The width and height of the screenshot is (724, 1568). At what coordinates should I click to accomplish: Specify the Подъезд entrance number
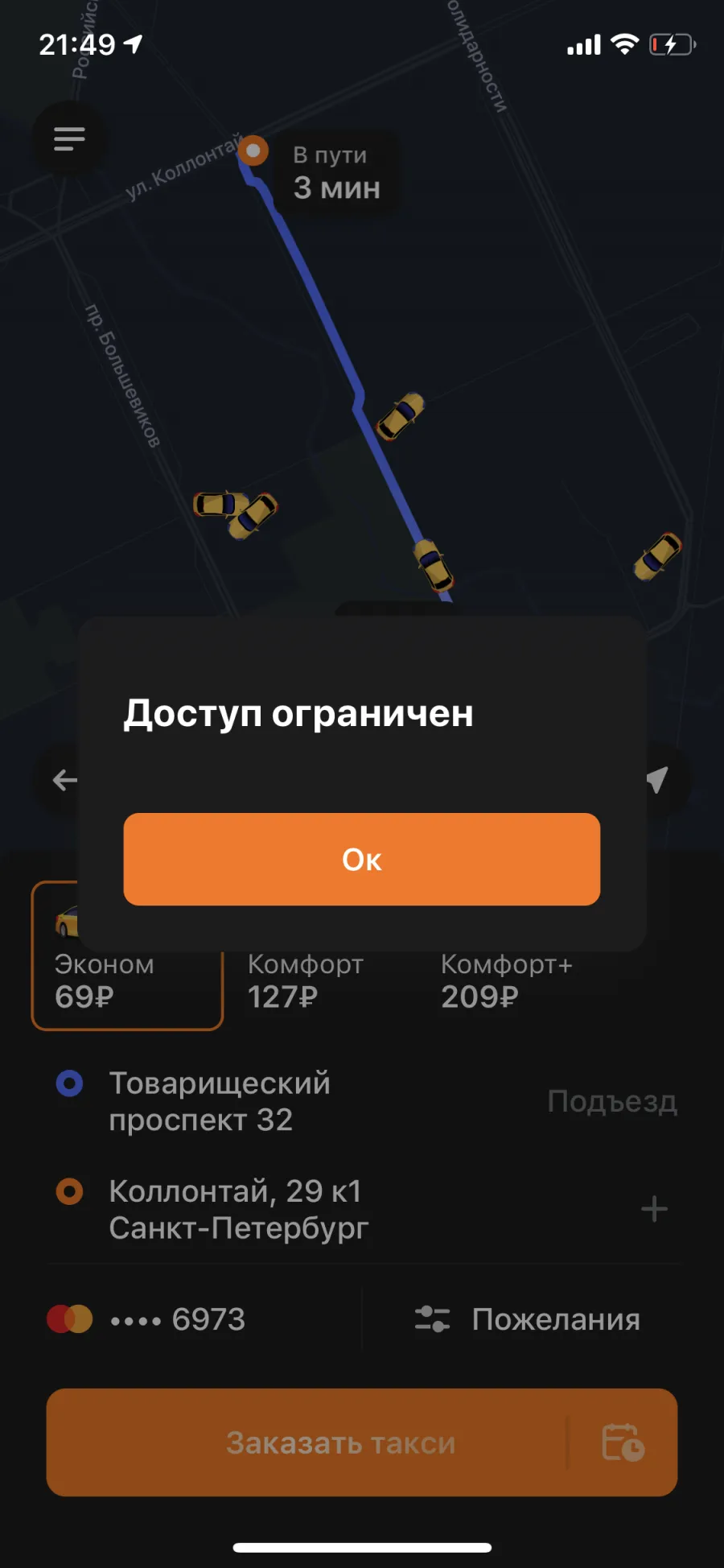pos(612,1101)
